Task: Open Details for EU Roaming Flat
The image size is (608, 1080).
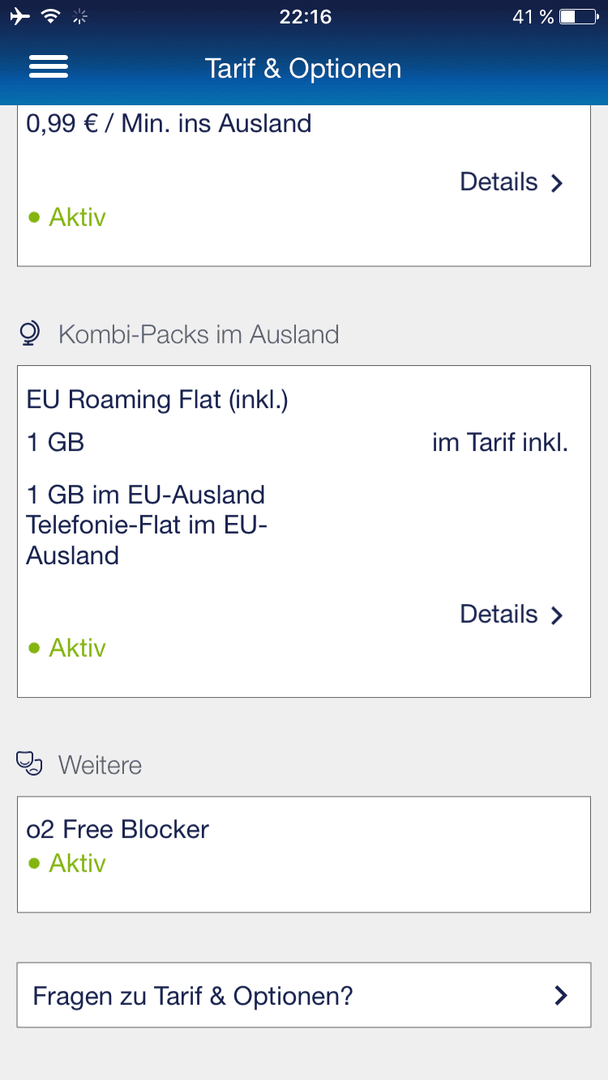Action: [512, 614]
